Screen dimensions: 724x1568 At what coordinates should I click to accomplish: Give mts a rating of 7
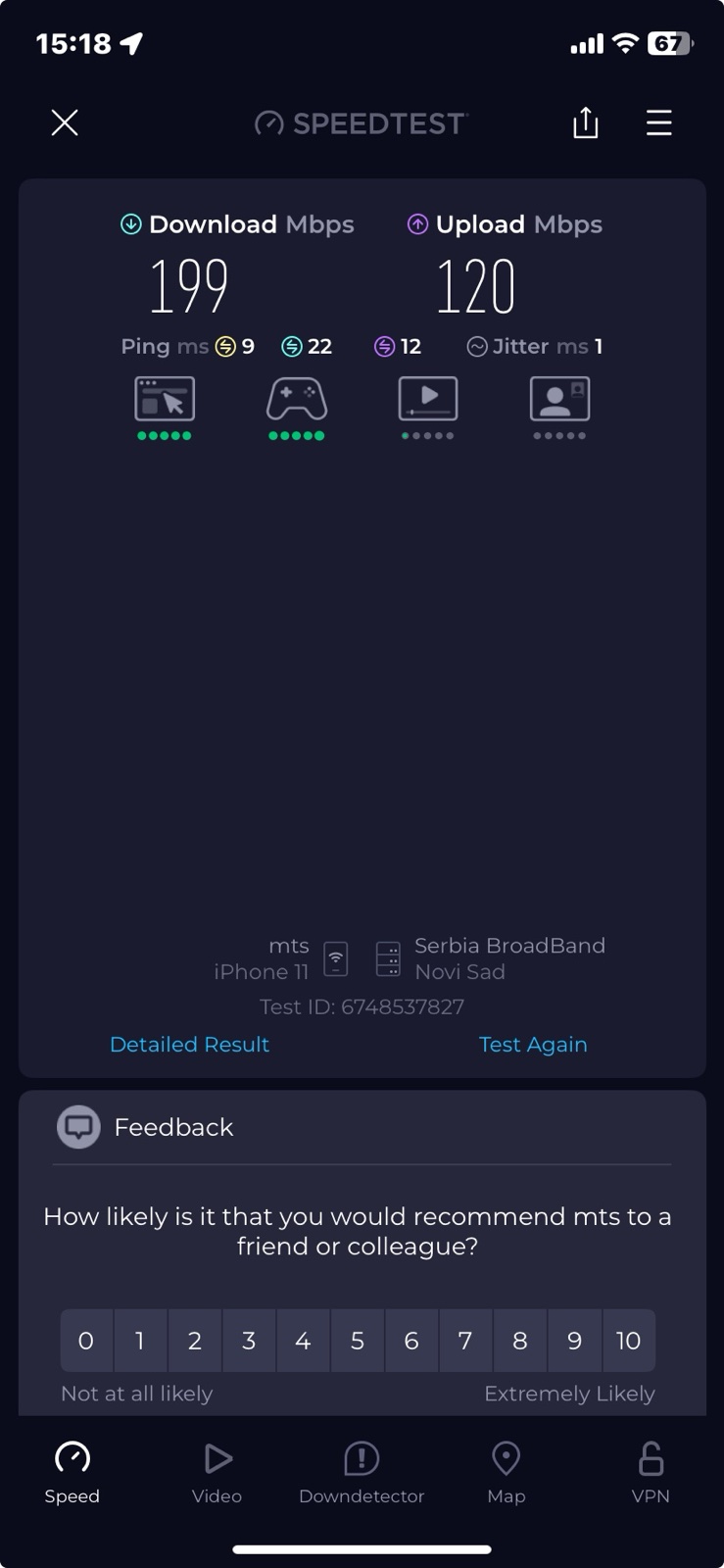465,1341
